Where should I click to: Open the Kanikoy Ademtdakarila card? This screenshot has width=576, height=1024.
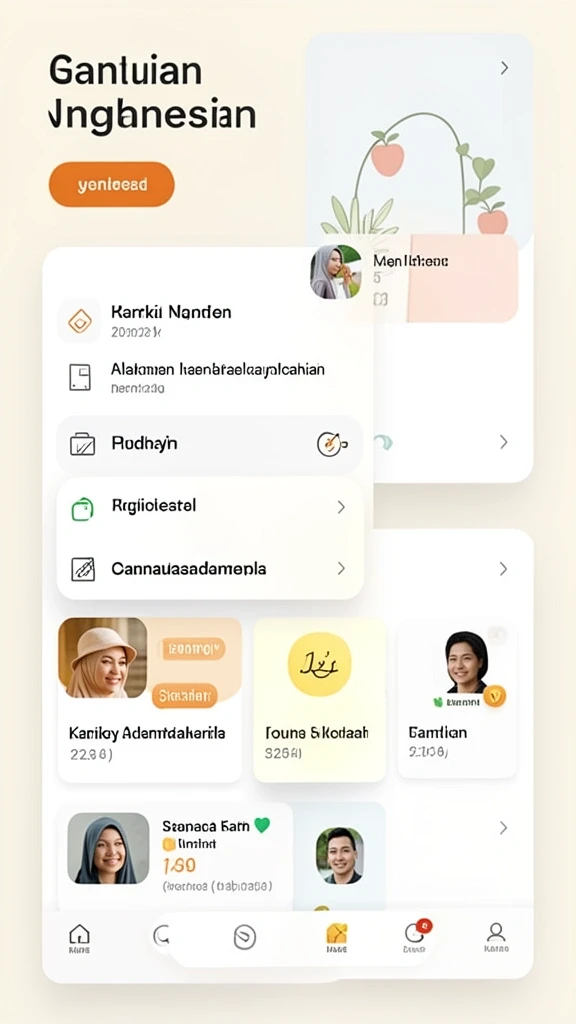point(150,699)
